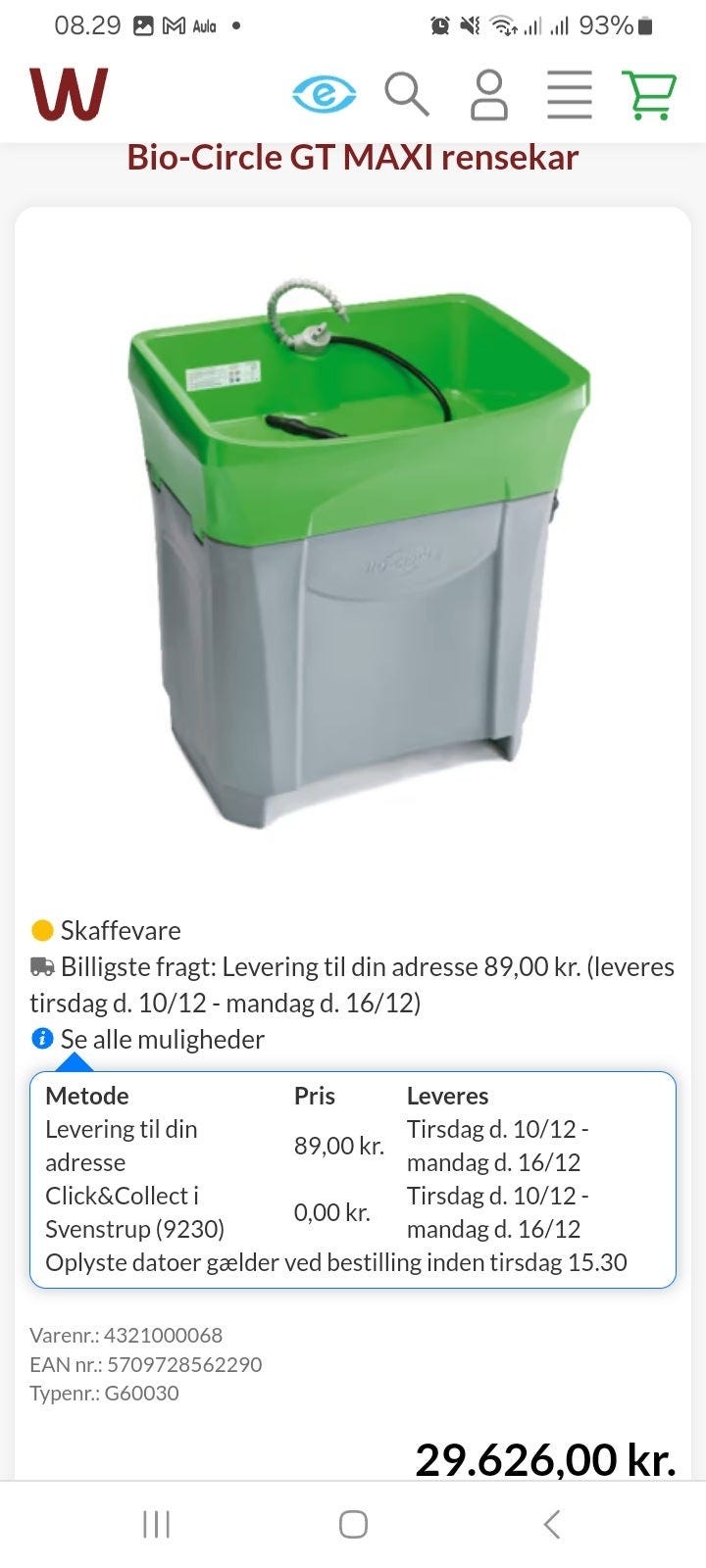Toggle the yellow Skaffevare availability indicator
This screenshot has width=706, height=1568.
[40, 929]
